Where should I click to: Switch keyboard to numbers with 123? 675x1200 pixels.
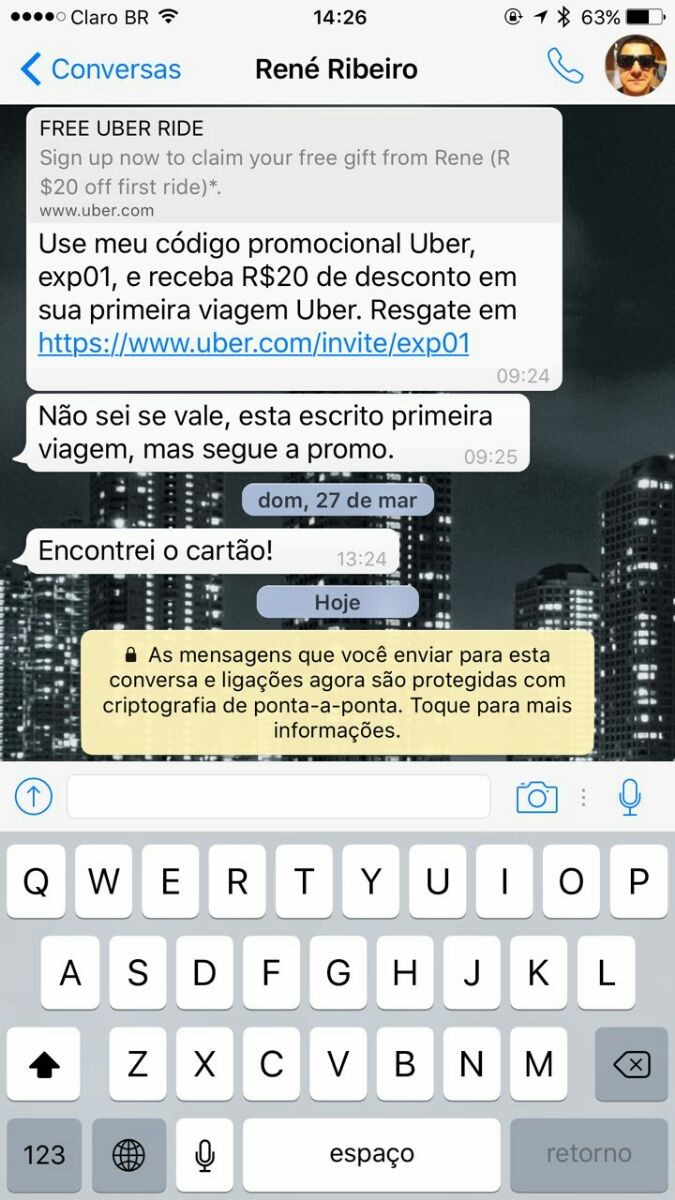(44, 1155)
